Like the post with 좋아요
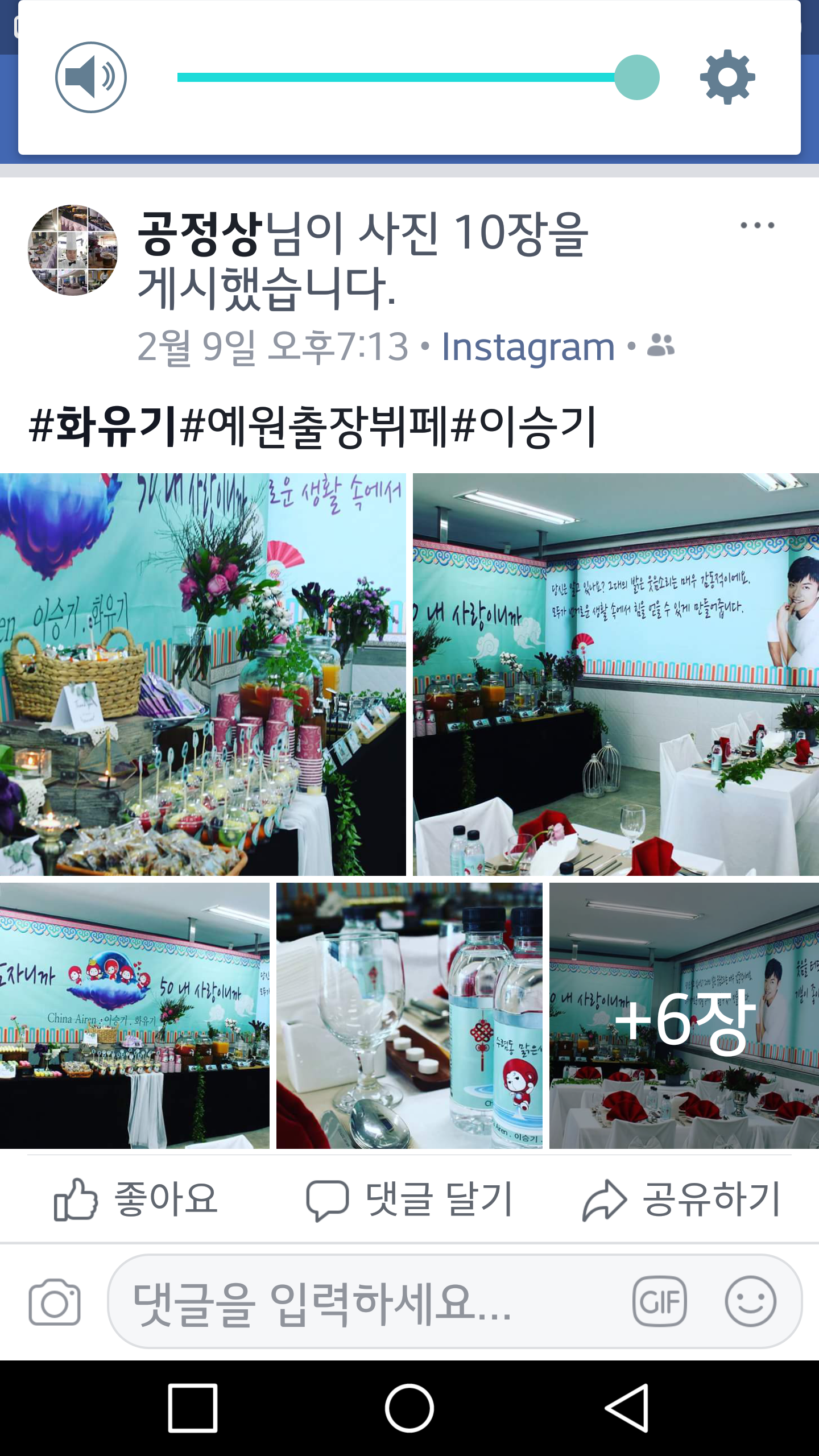Image resolution: width=819 pixels, height=1456 pixels. click(x=135, y=1199)
